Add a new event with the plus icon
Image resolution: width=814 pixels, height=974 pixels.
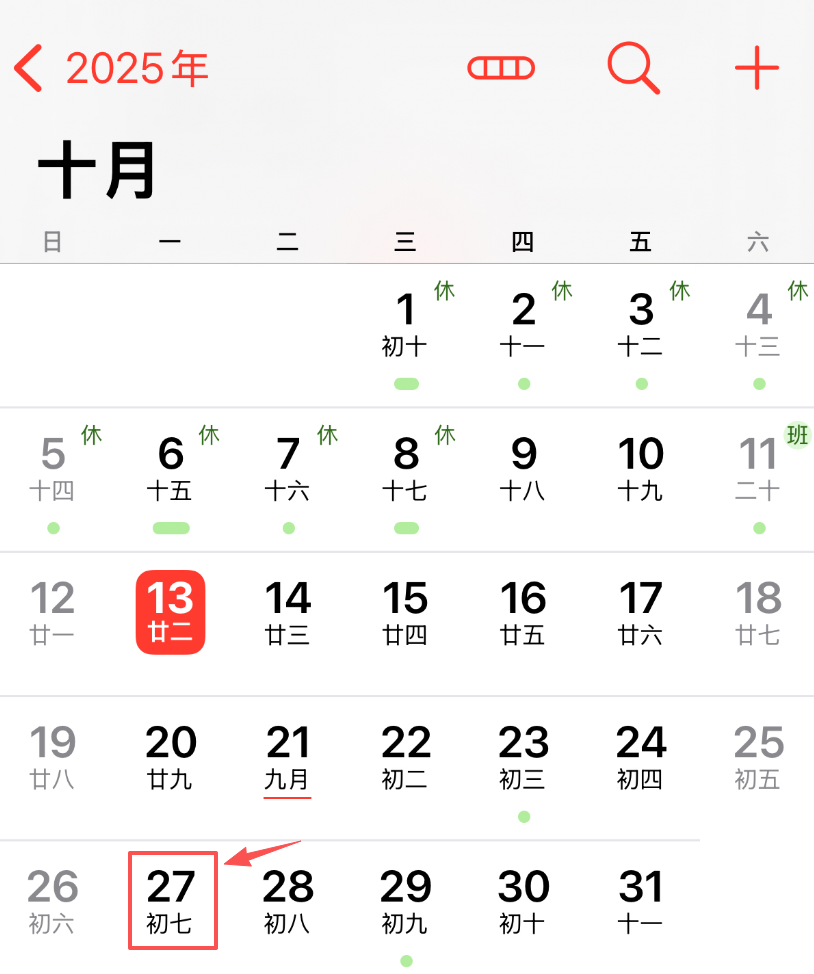[756, 69]
